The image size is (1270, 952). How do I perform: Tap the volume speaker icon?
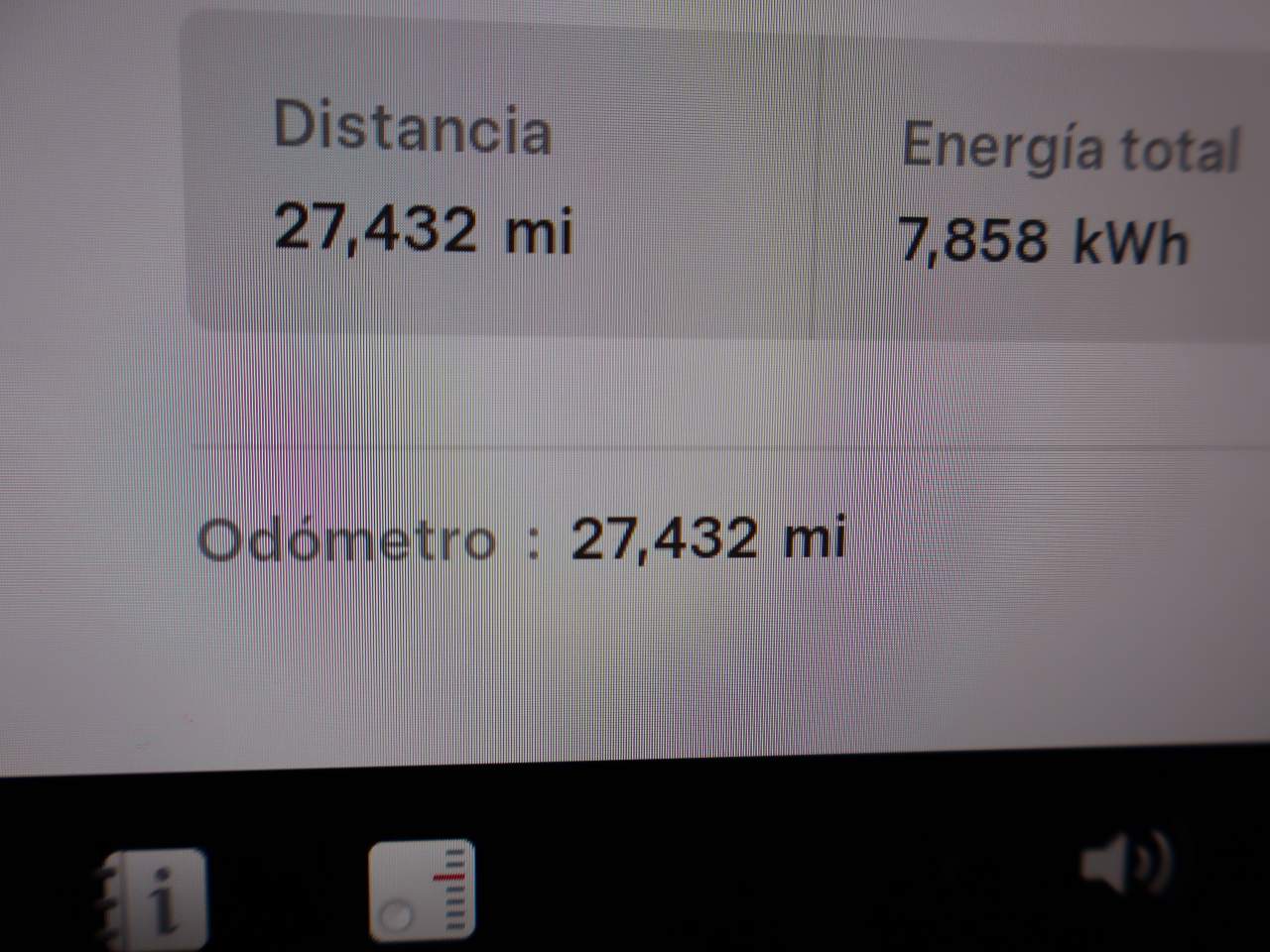1126,862
